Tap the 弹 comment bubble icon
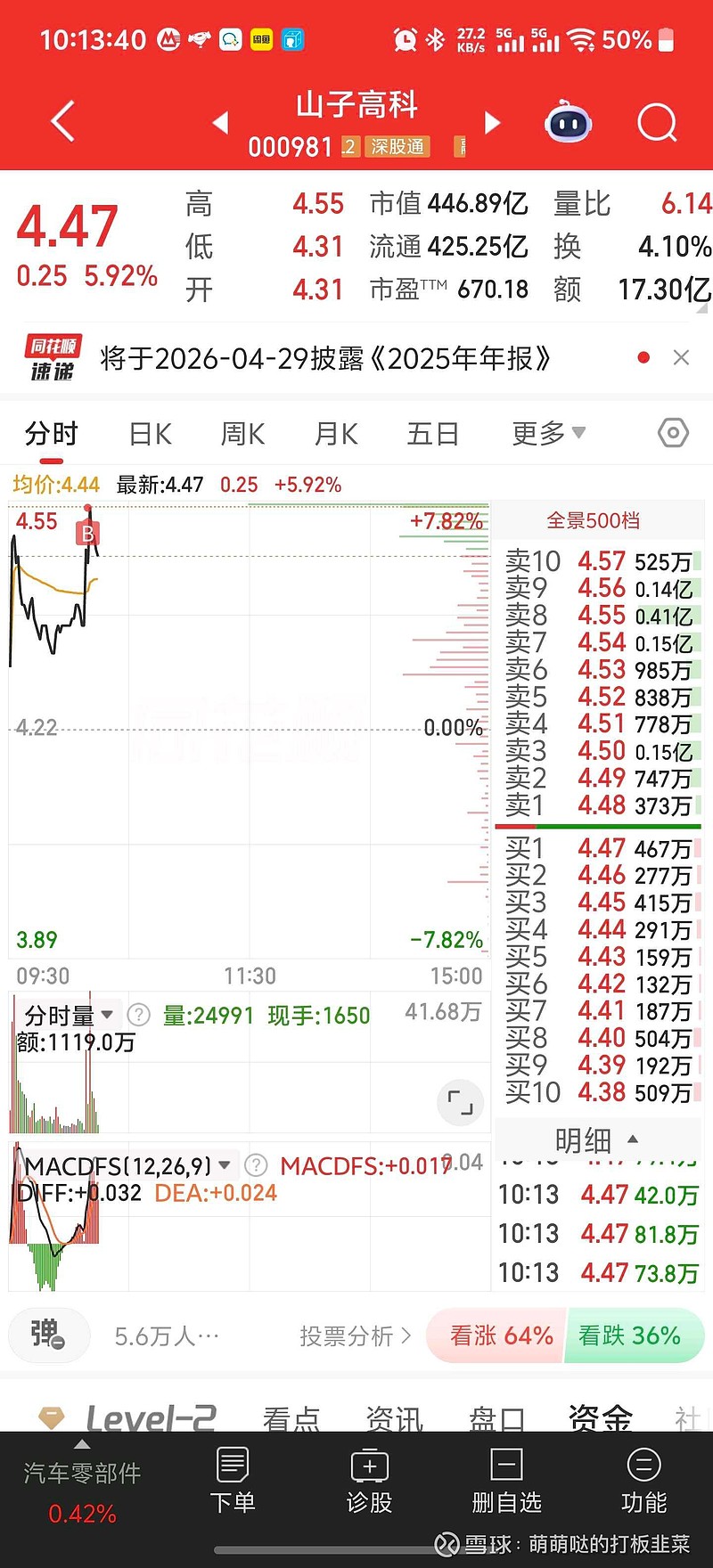This screenshot has height=1568, width=713. [49, 1335]
